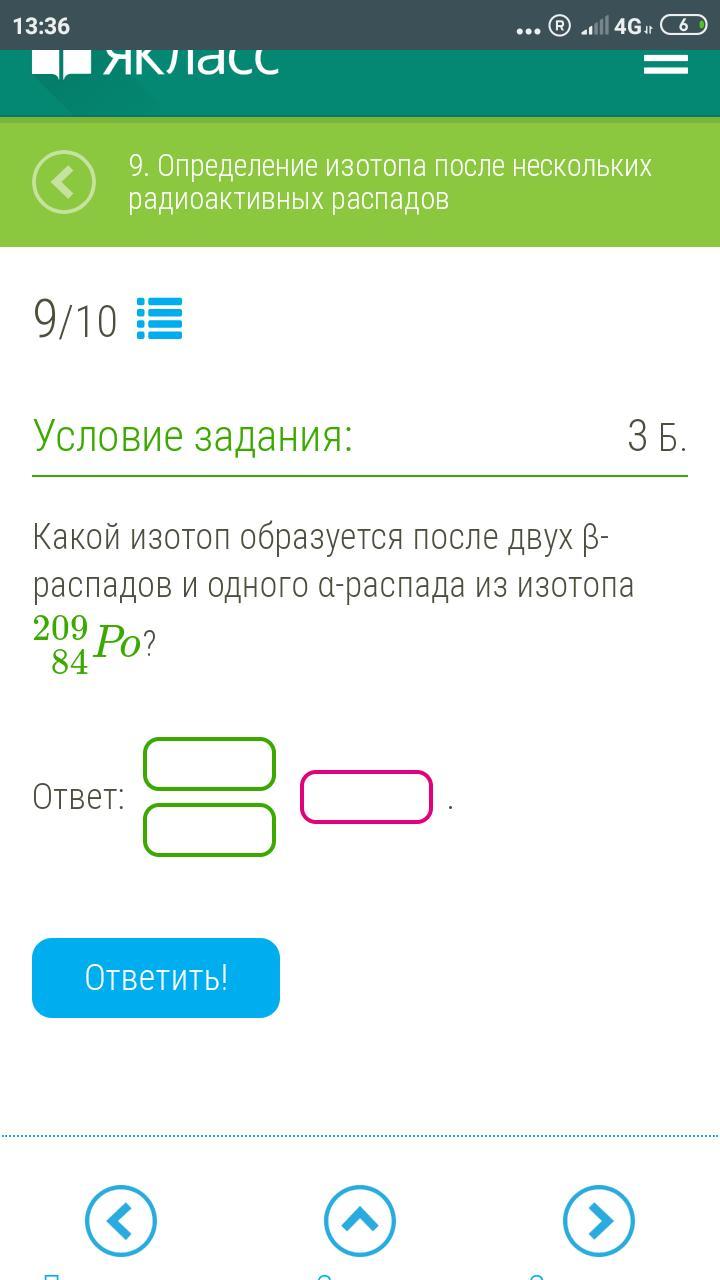Go back via the green header arrow

point(64,182)
